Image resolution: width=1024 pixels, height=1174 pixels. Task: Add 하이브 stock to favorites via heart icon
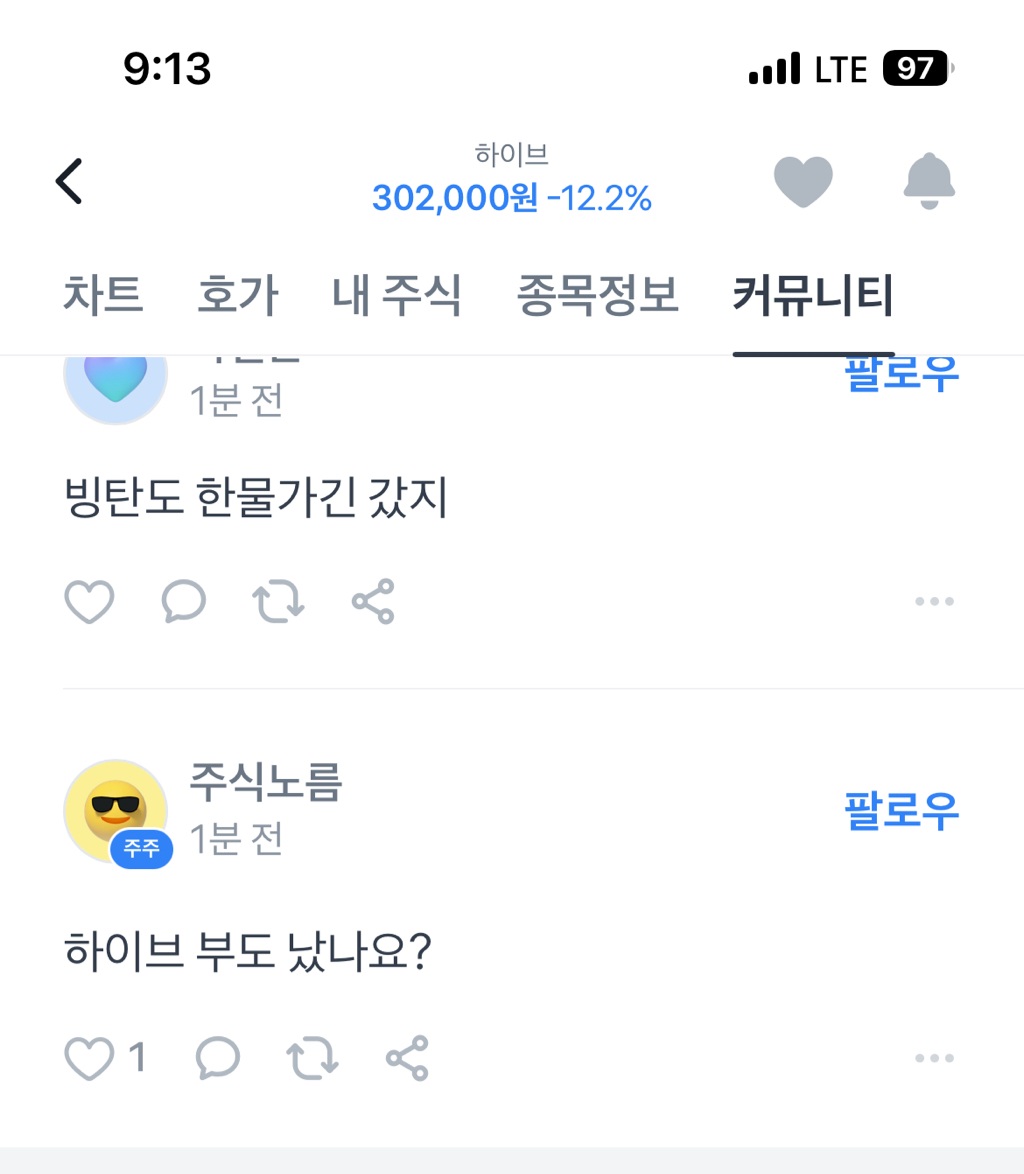[803, 180]
